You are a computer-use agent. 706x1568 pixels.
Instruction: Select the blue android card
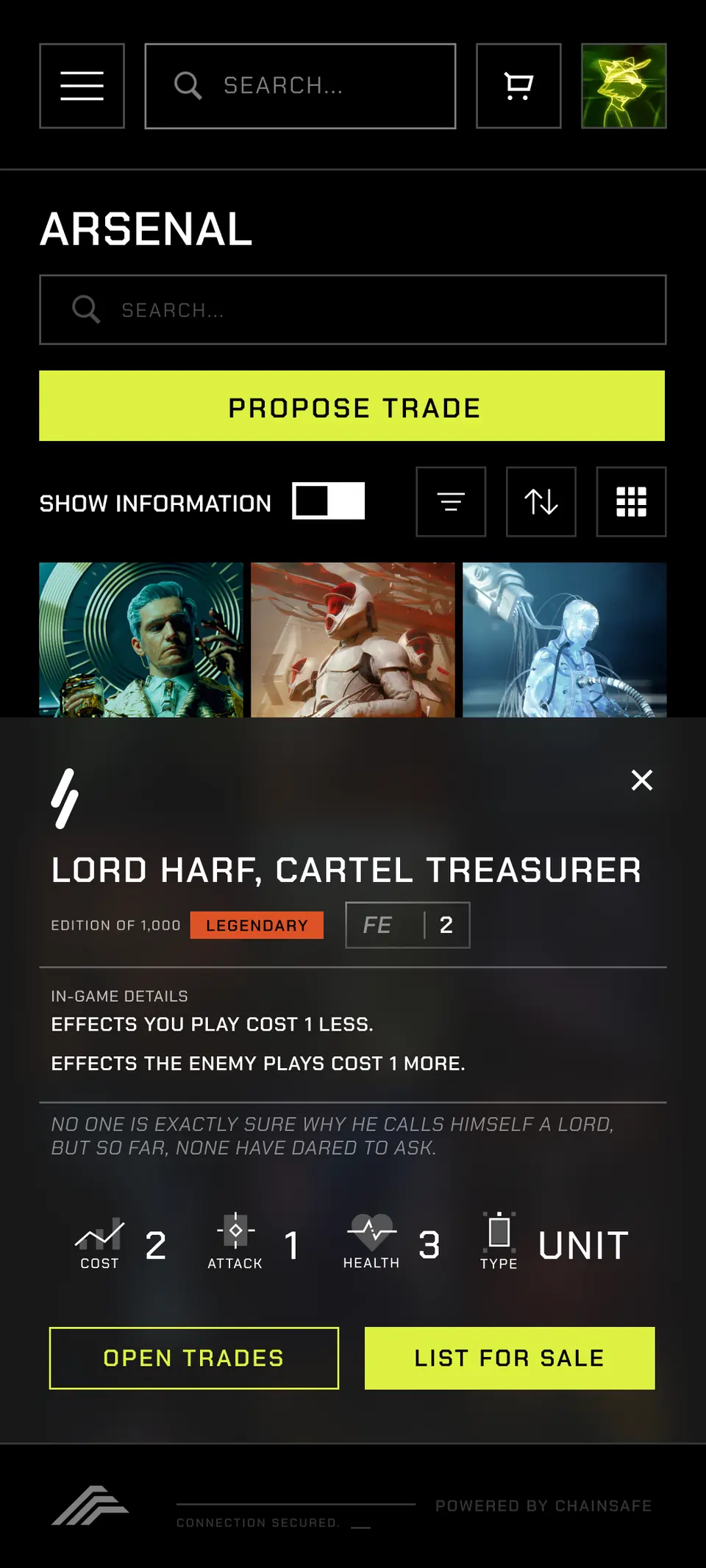coord(565,640)
